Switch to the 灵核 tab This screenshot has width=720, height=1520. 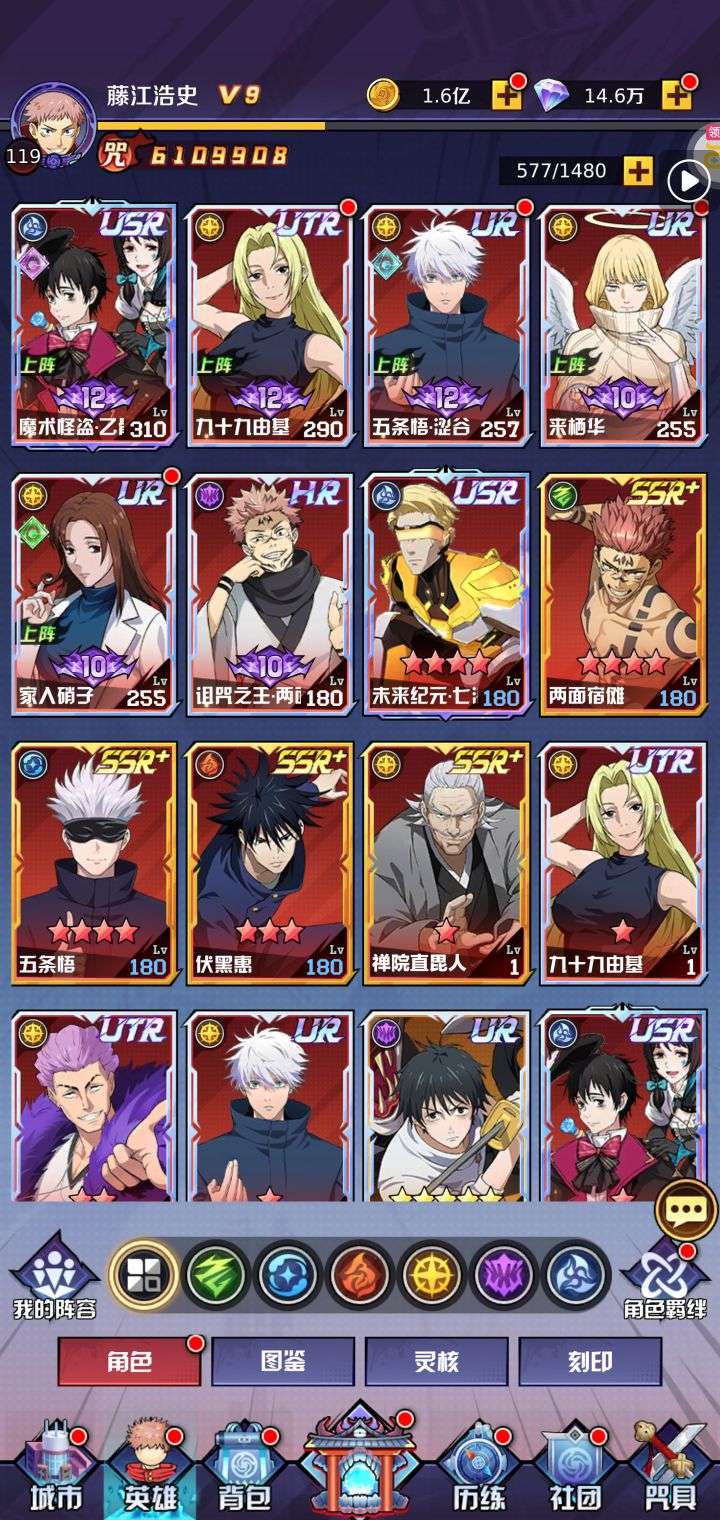436,1361
